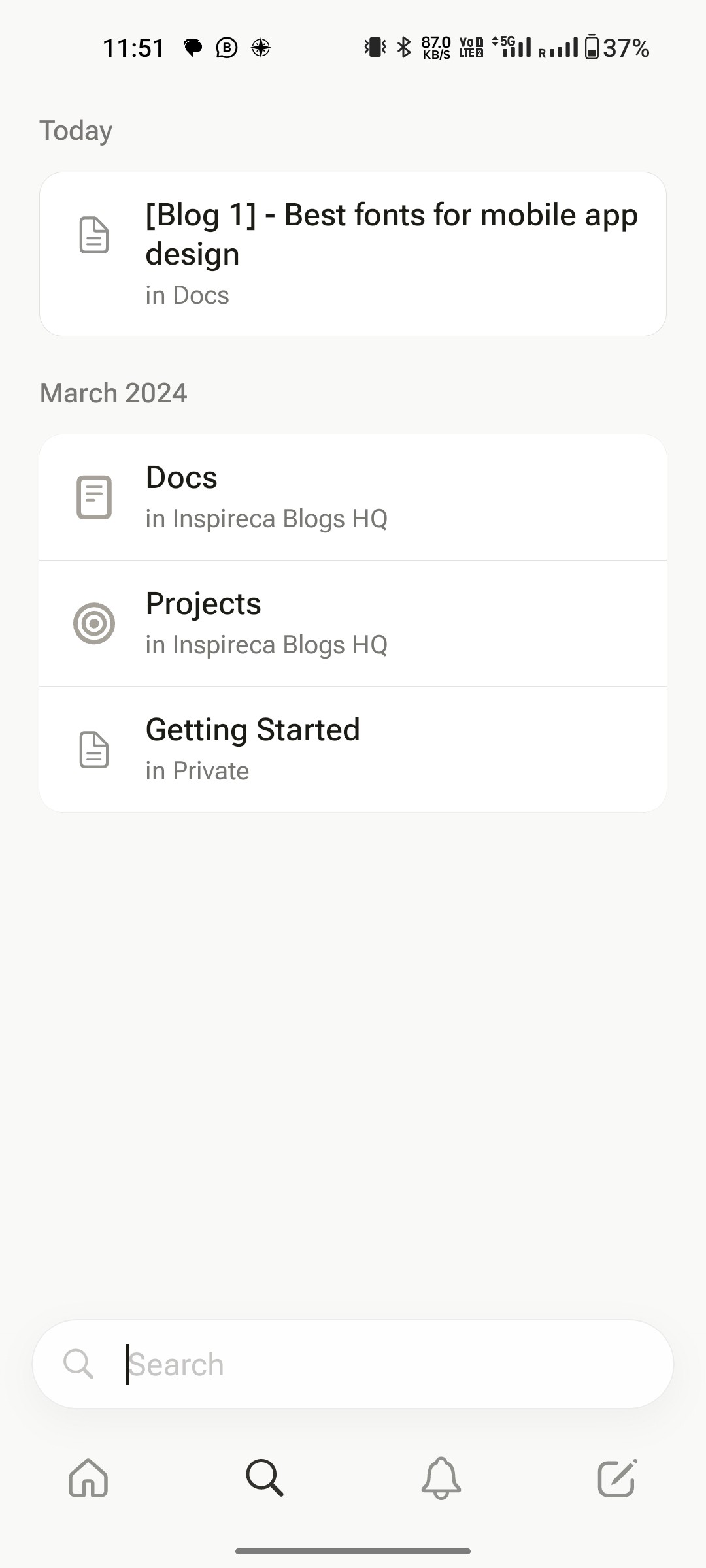The image size is (706, 1568).
Task: Open recent page Best fonts for mobile app design
Action: (353, 252)
